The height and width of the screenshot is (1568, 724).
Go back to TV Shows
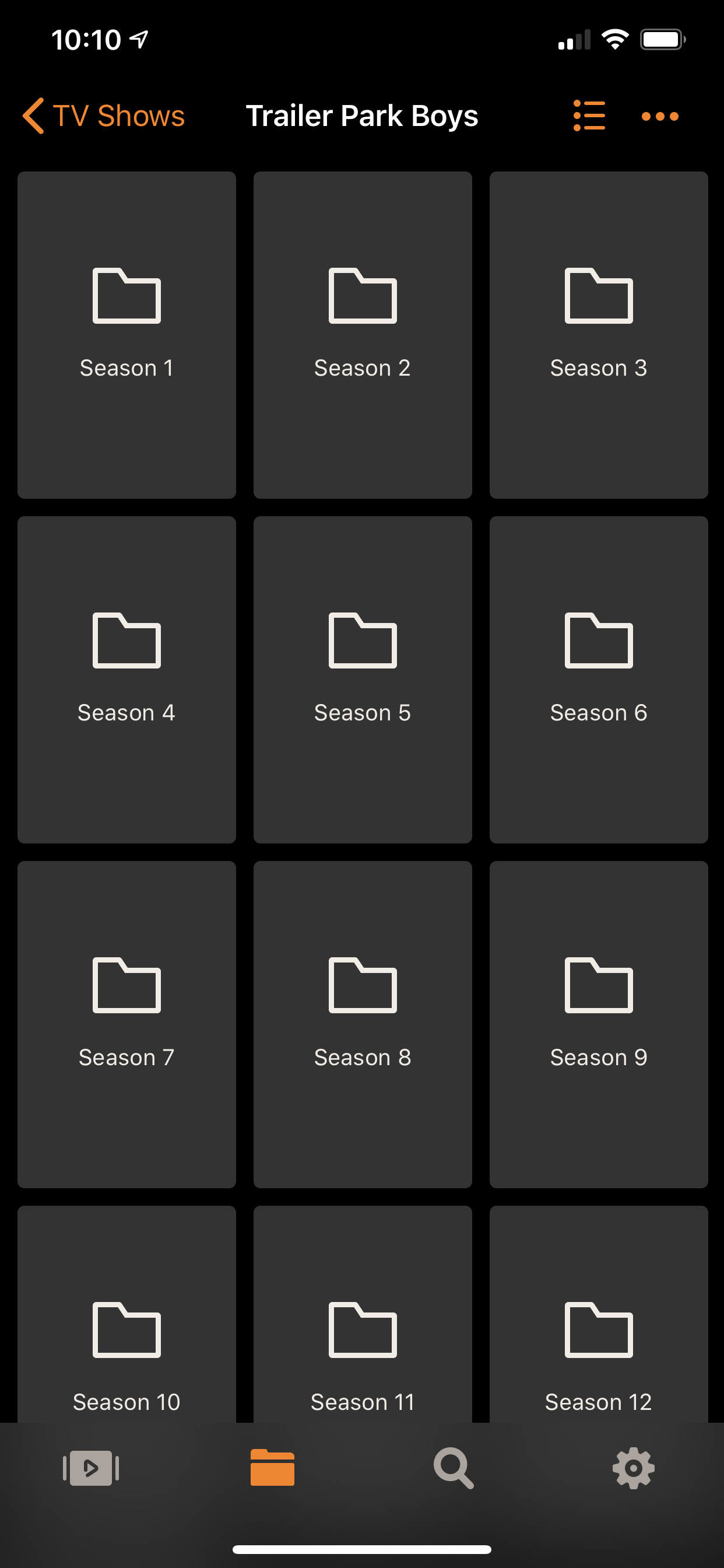(103, 116)
